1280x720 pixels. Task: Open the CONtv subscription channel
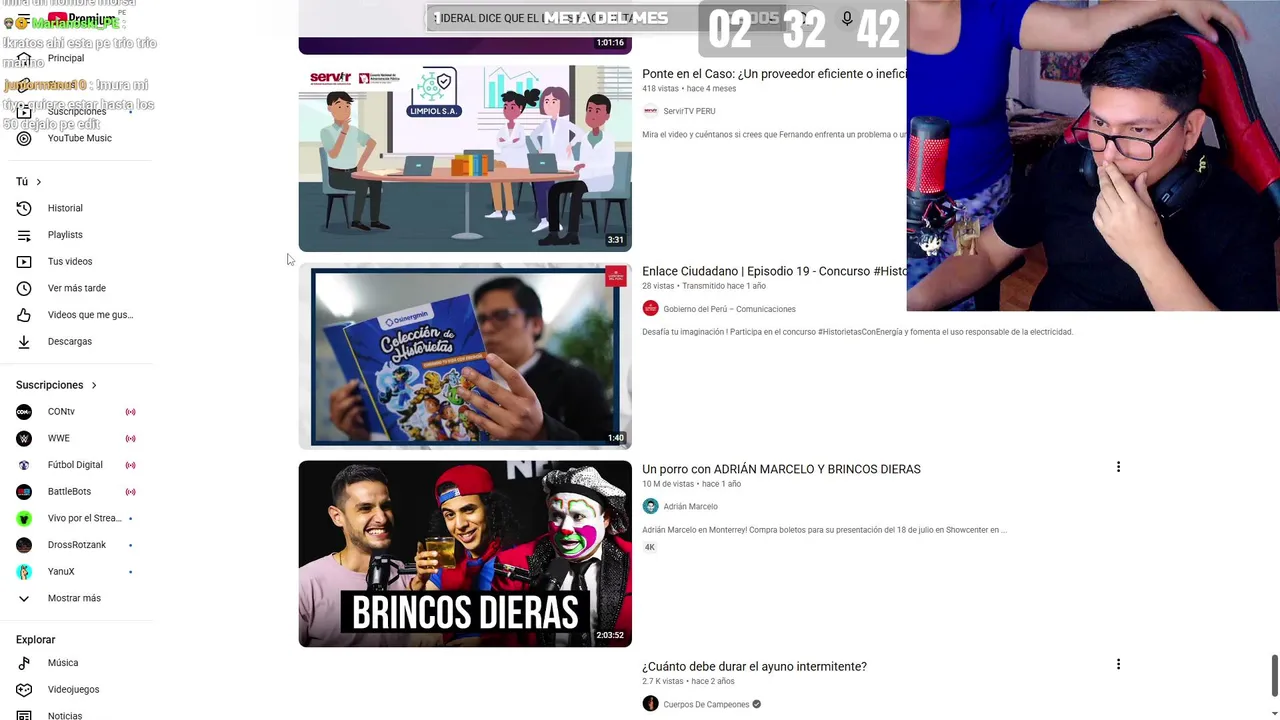pyautogui.click(x=61, y=411)
